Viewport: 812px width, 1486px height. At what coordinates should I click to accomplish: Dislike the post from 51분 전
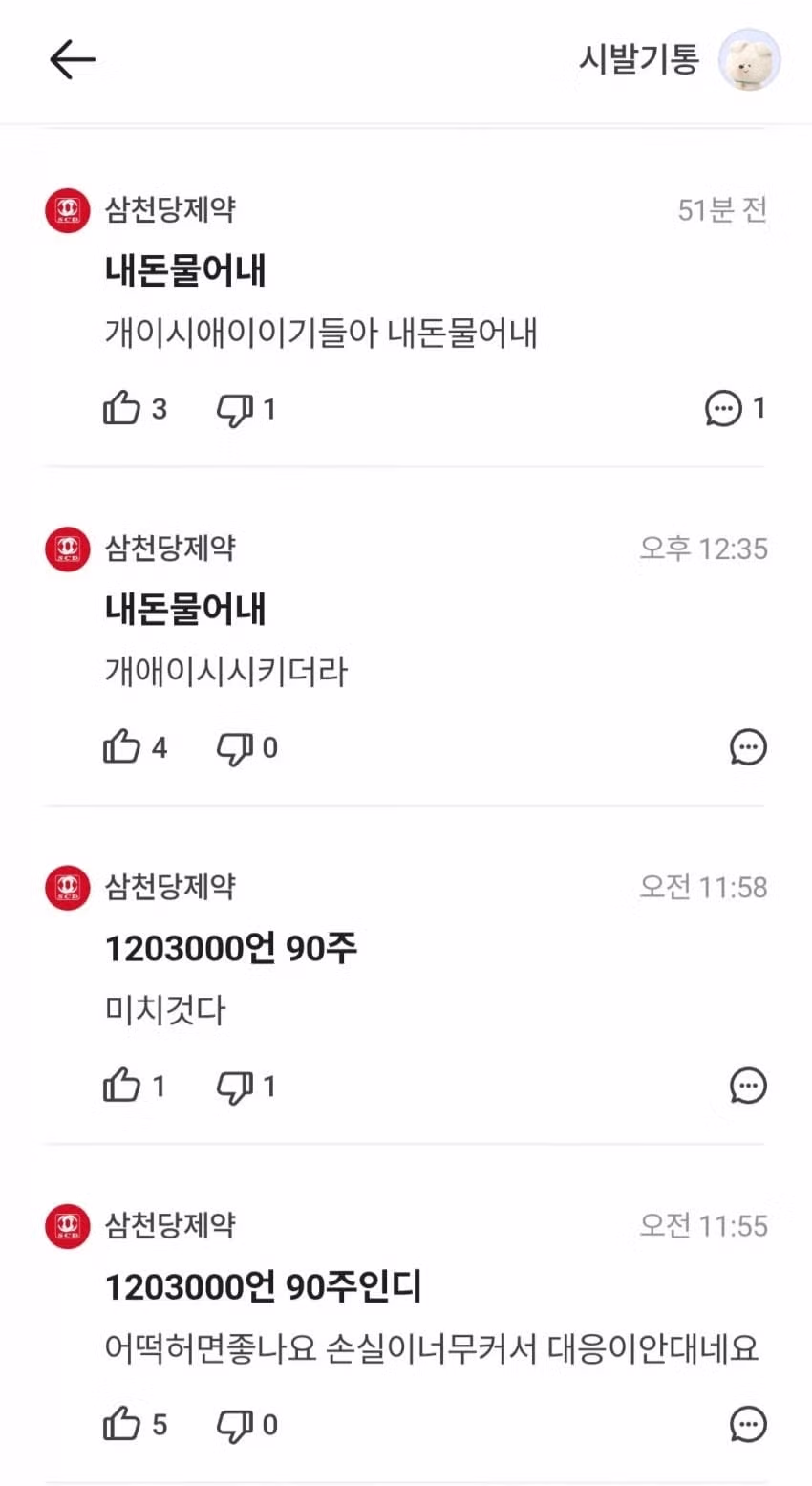(233, 408)
